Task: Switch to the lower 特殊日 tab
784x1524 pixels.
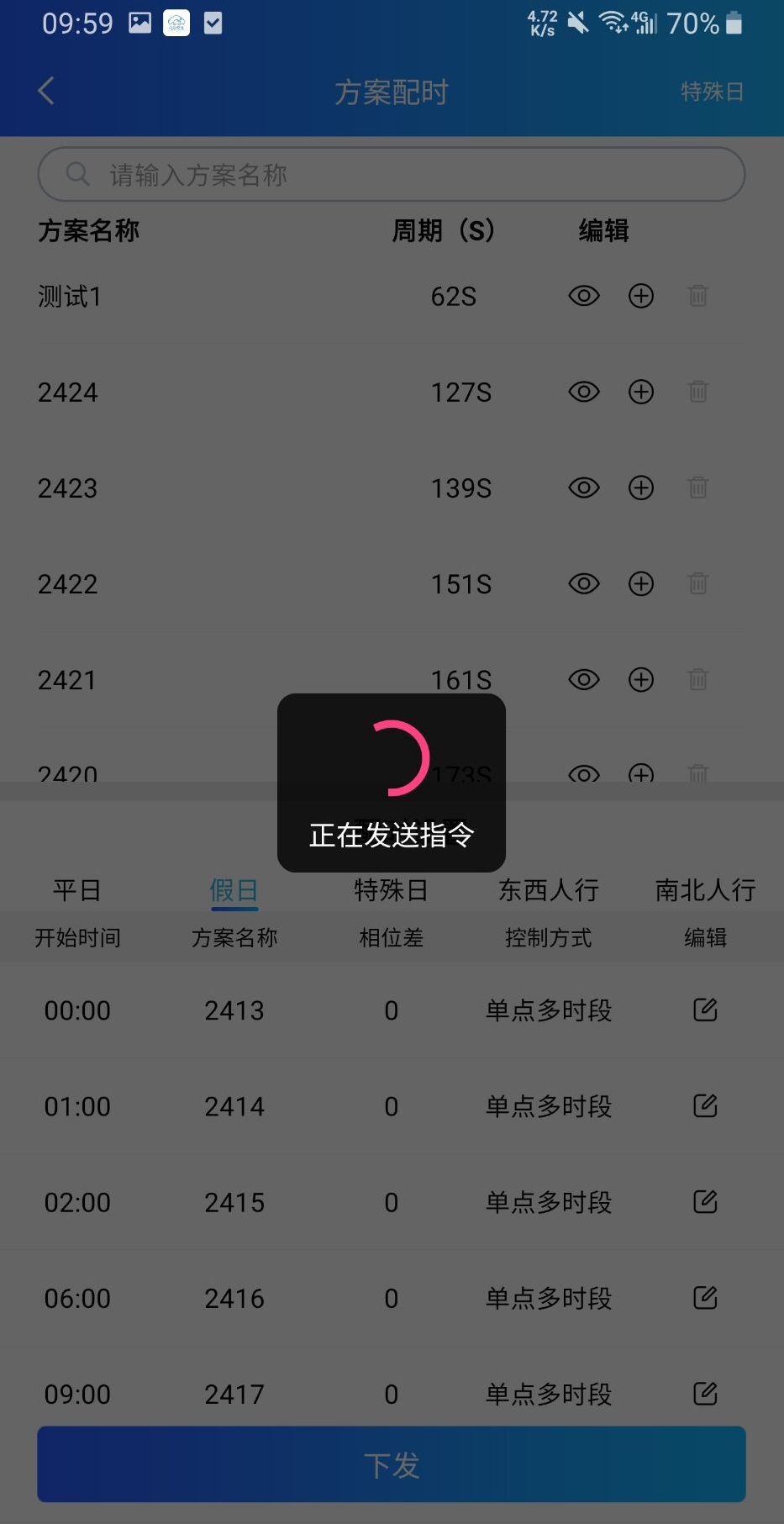Action: click(391, 889)
